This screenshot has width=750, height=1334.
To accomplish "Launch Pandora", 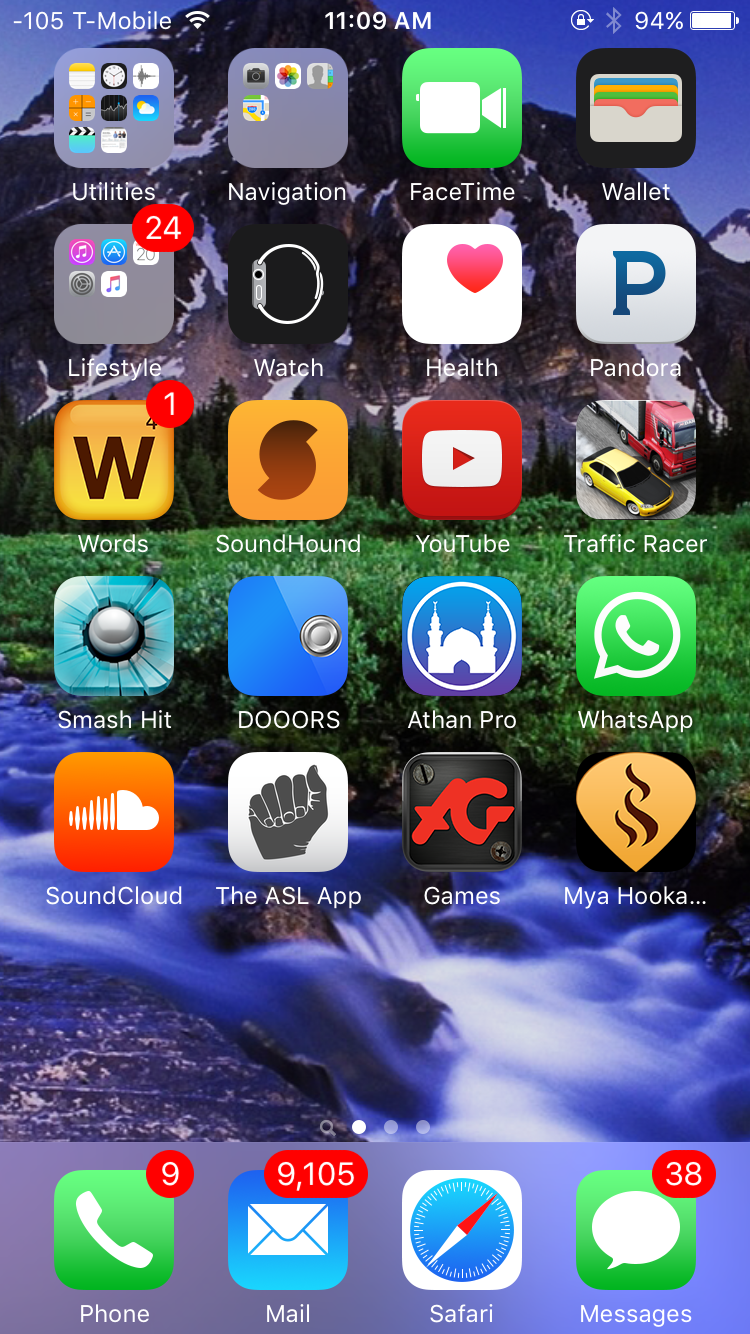I will 636,284.
